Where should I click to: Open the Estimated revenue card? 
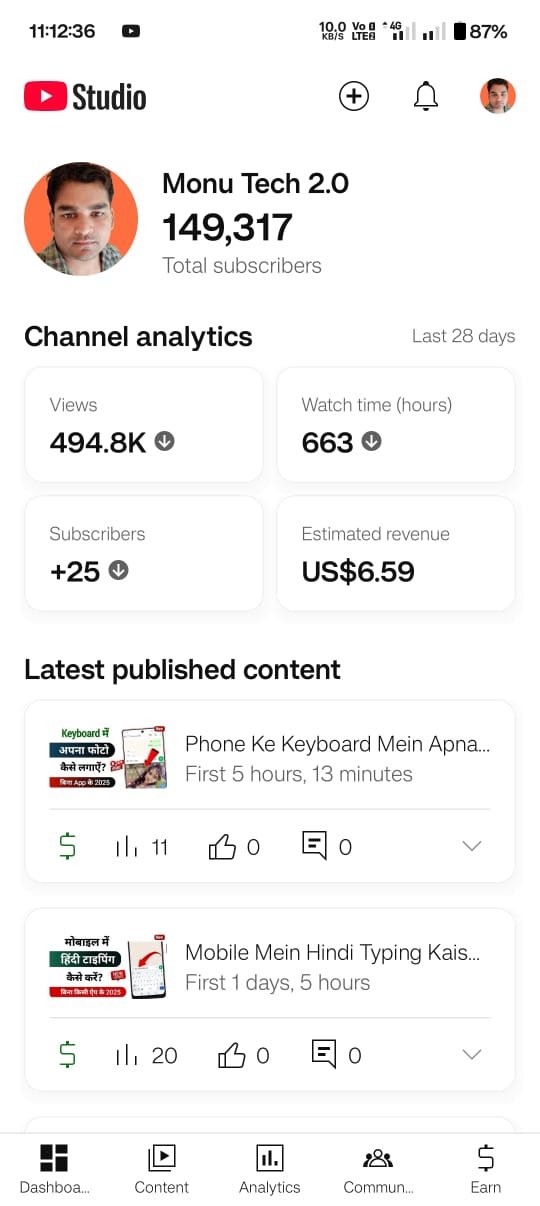click(x=396, y=553)
